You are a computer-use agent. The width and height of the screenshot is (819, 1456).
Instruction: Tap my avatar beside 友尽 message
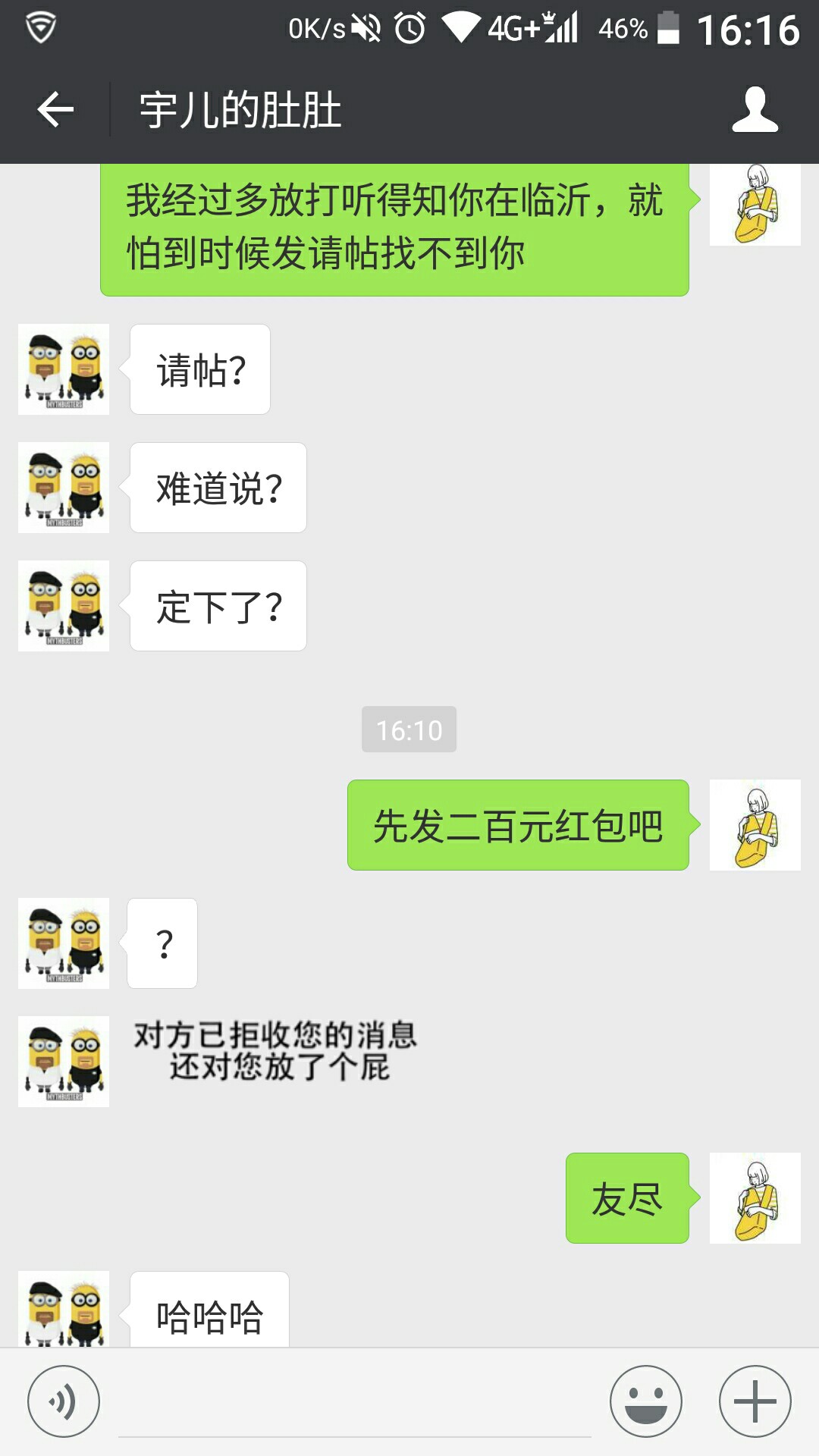pyautogui.click(x=755, y=1198)
